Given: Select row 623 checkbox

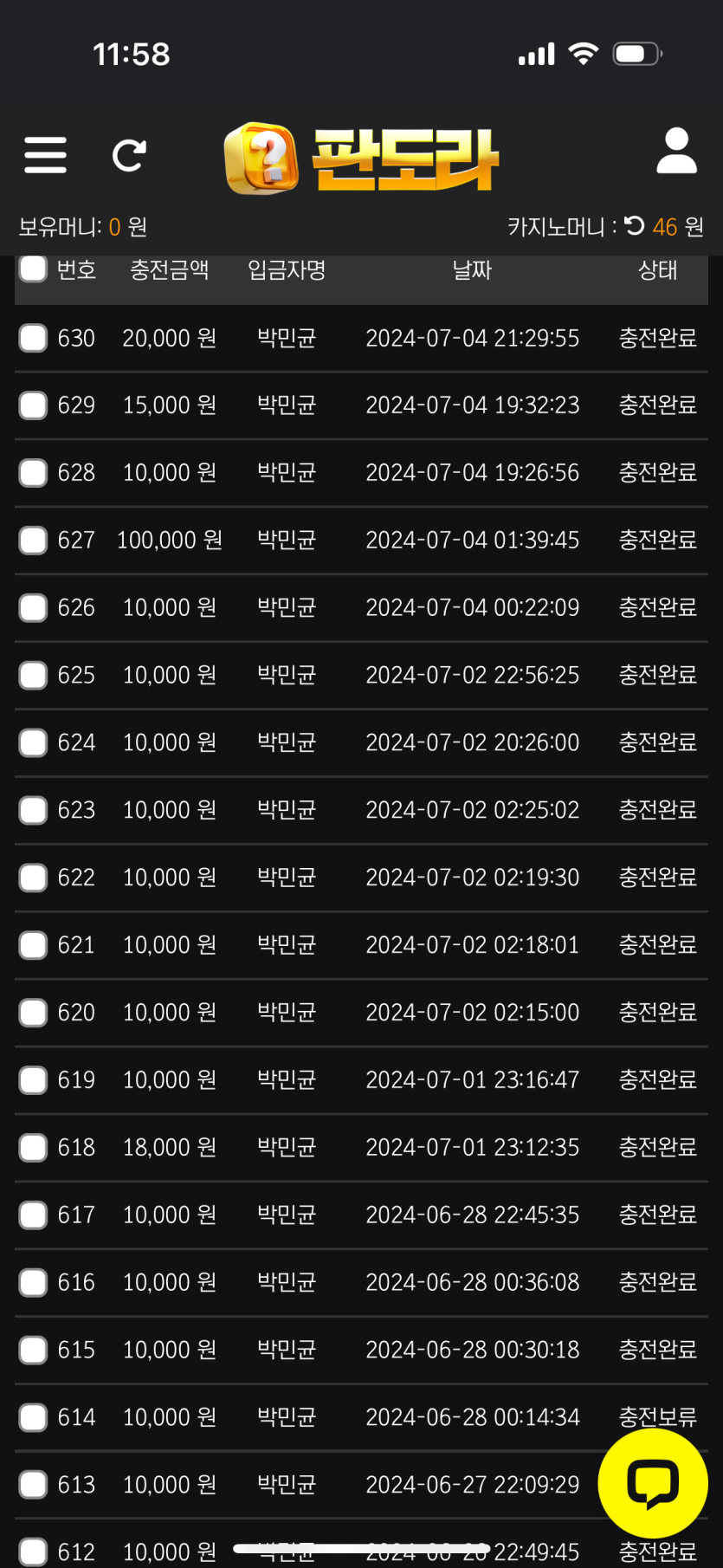Looking at the screenshot, I should (33, 811).
